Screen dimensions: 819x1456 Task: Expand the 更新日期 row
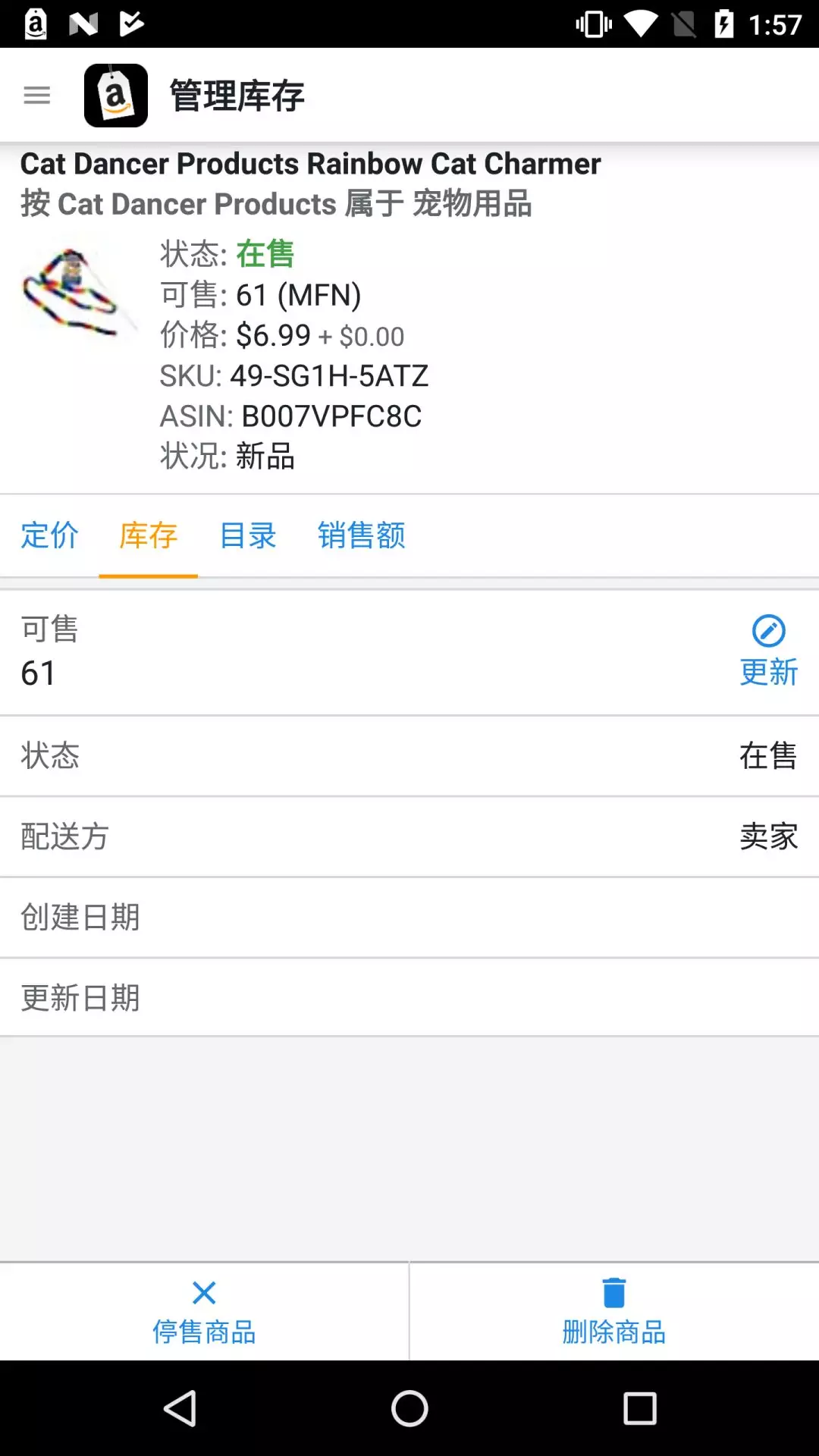(409, 996)
